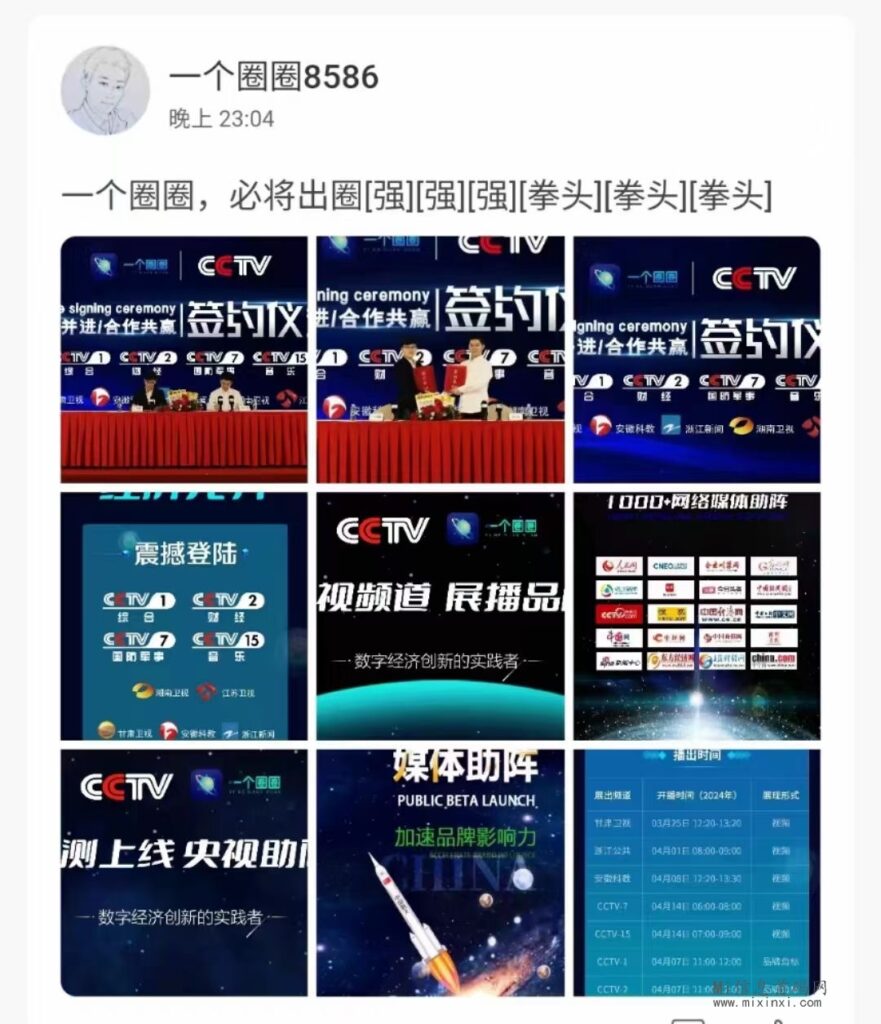881x1024 pixels.
Task: Open the profile avatar of 一个圈圈8586
Action: pyautogui.click(x=105, y=91)
